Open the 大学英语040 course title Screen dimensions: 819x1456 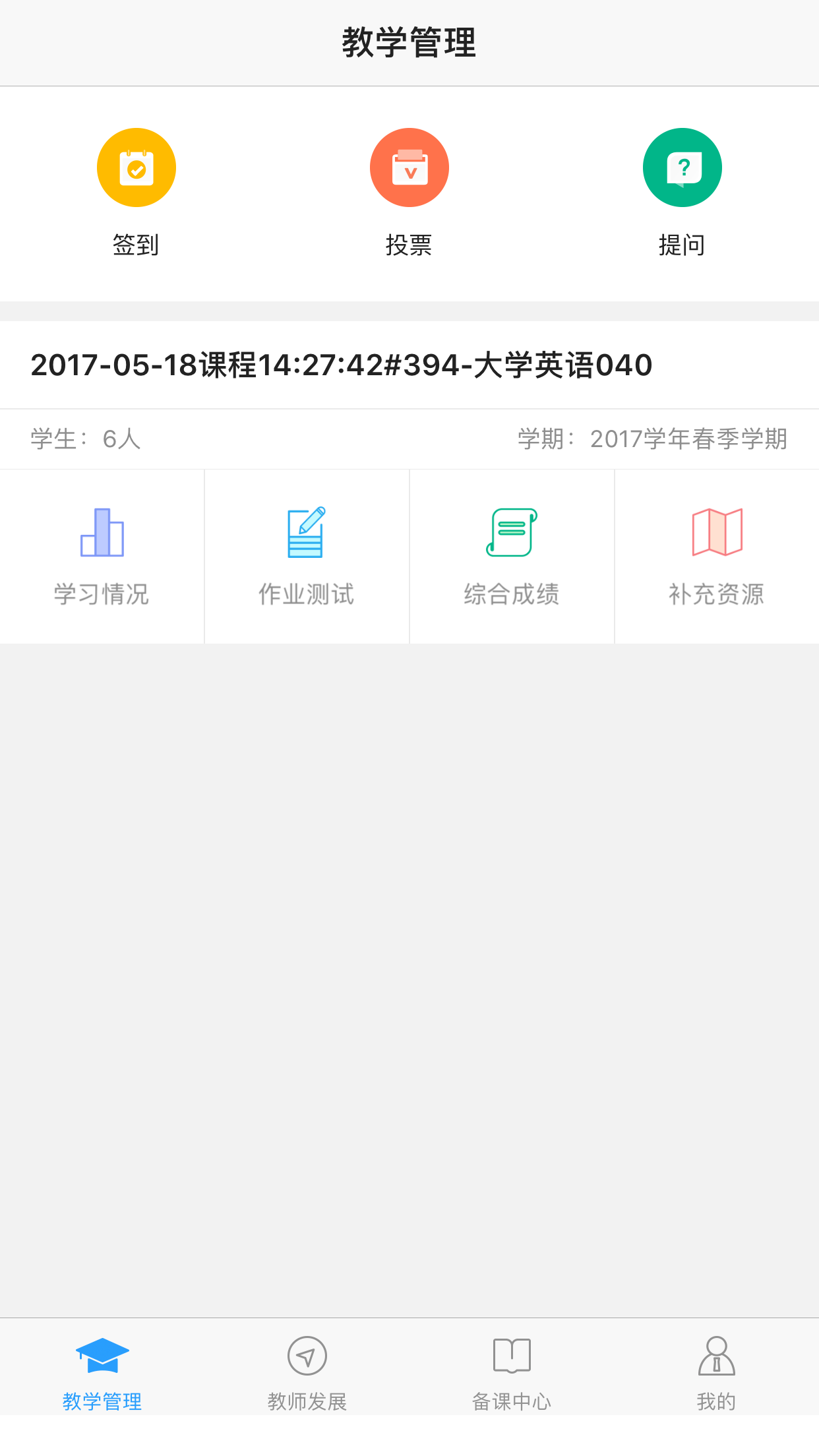click(x=341, y=365)
